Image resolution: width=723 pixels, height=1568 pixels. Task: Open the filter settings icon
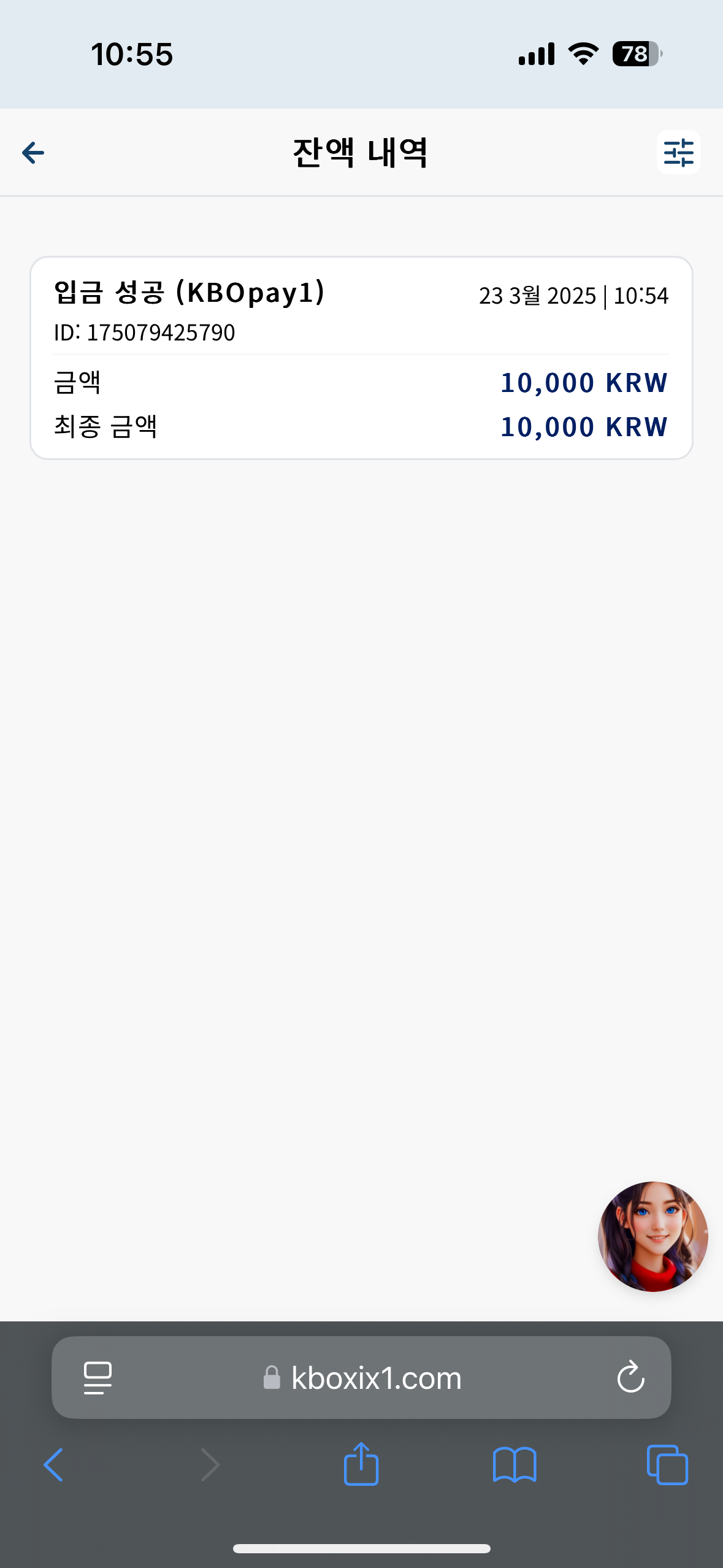point(678,152)
